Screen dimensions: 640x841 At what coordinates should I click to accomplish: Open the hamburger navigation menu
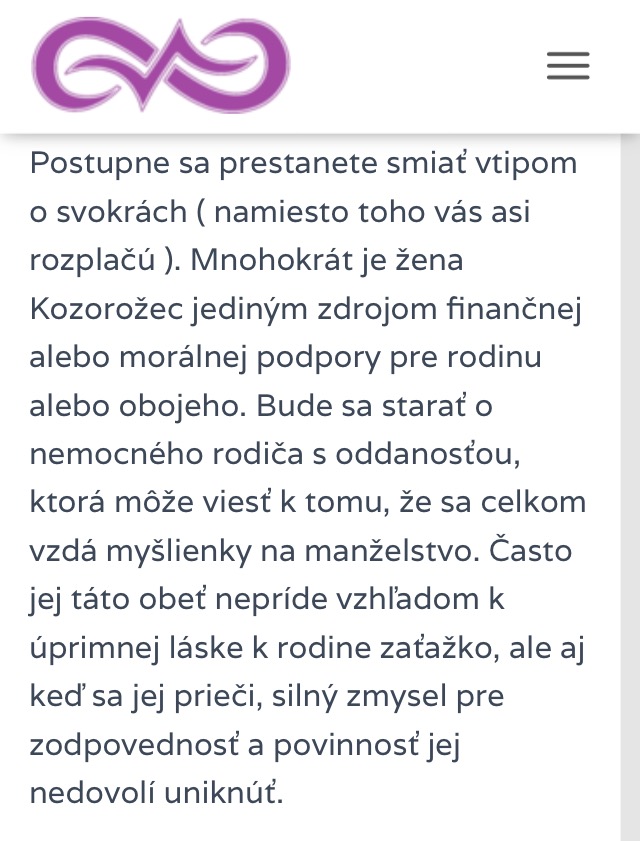(x=568, y=65)
